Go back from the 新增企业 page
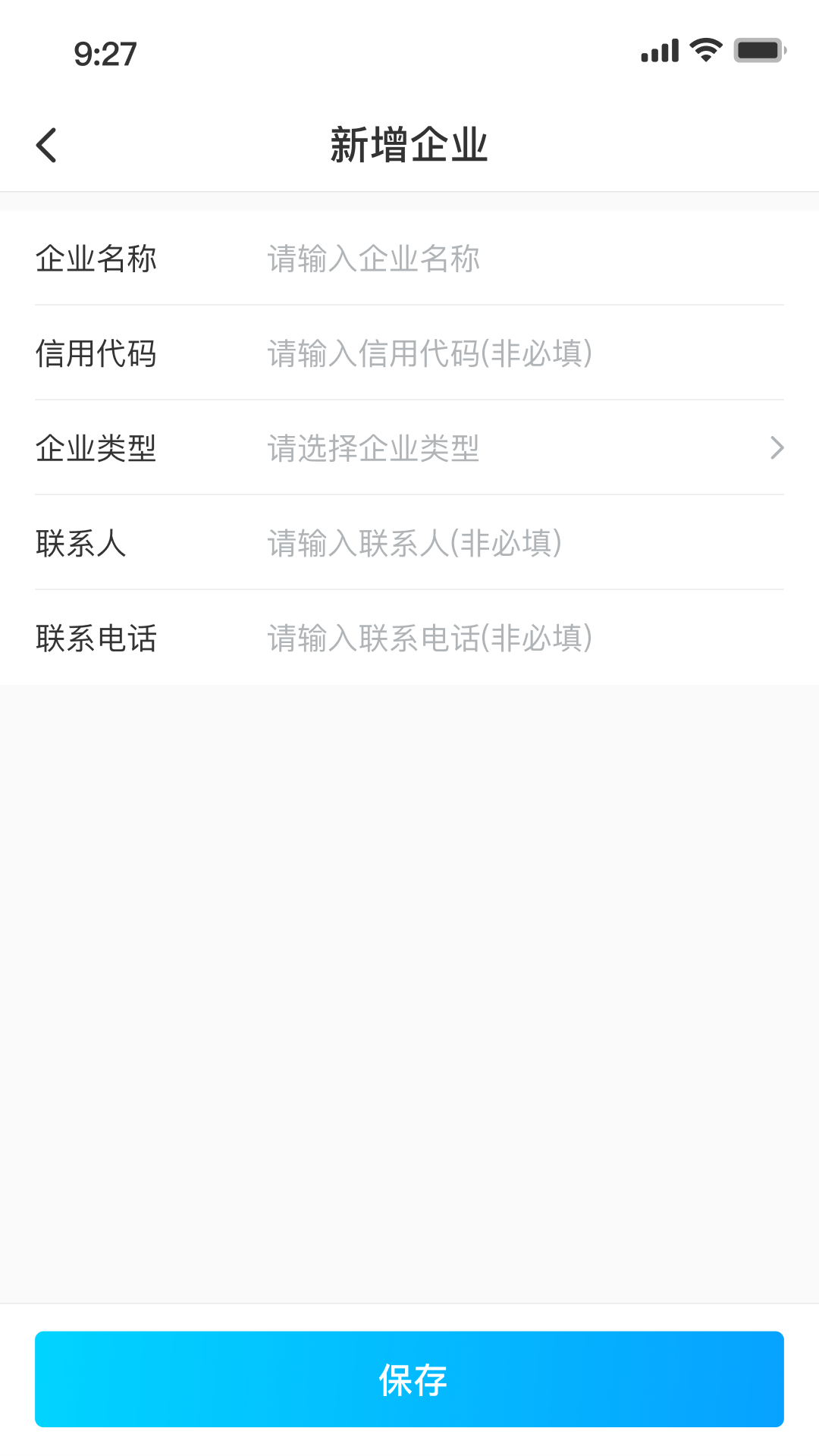The width and height of the screenshot is (819, 1456). pos(47,145)
